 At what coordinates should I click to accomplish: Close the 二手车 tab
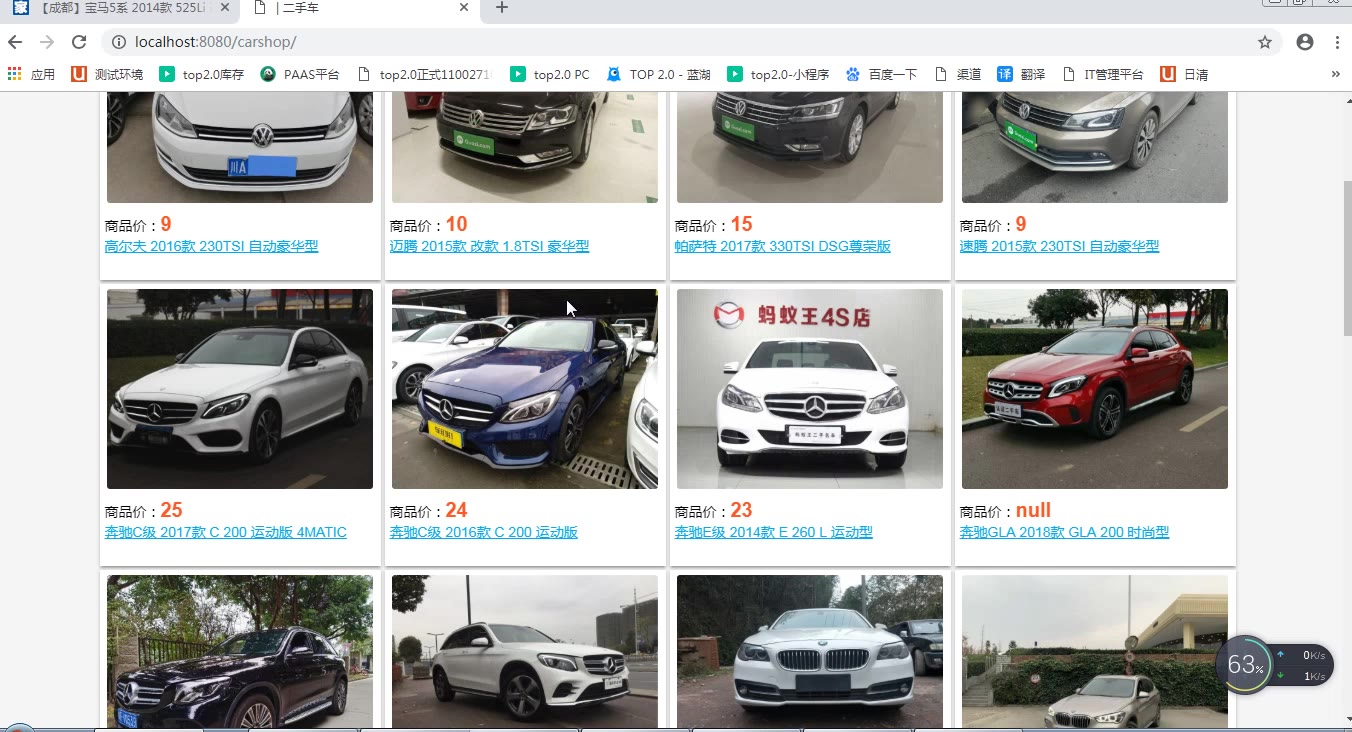point(464,8)
